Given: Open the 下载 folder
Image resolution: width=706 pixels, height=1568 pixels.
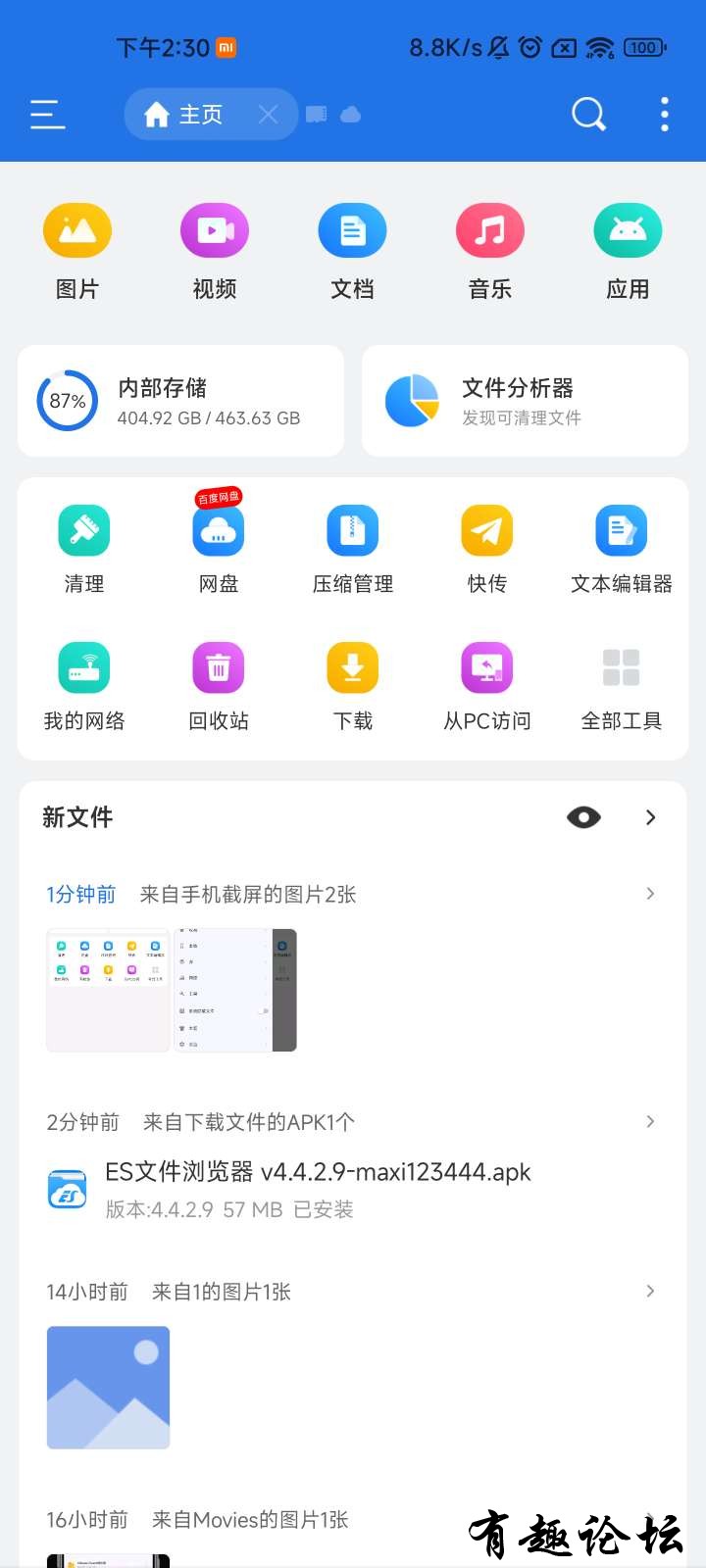Looking at the screenshot, I should [x=352, y=686].
